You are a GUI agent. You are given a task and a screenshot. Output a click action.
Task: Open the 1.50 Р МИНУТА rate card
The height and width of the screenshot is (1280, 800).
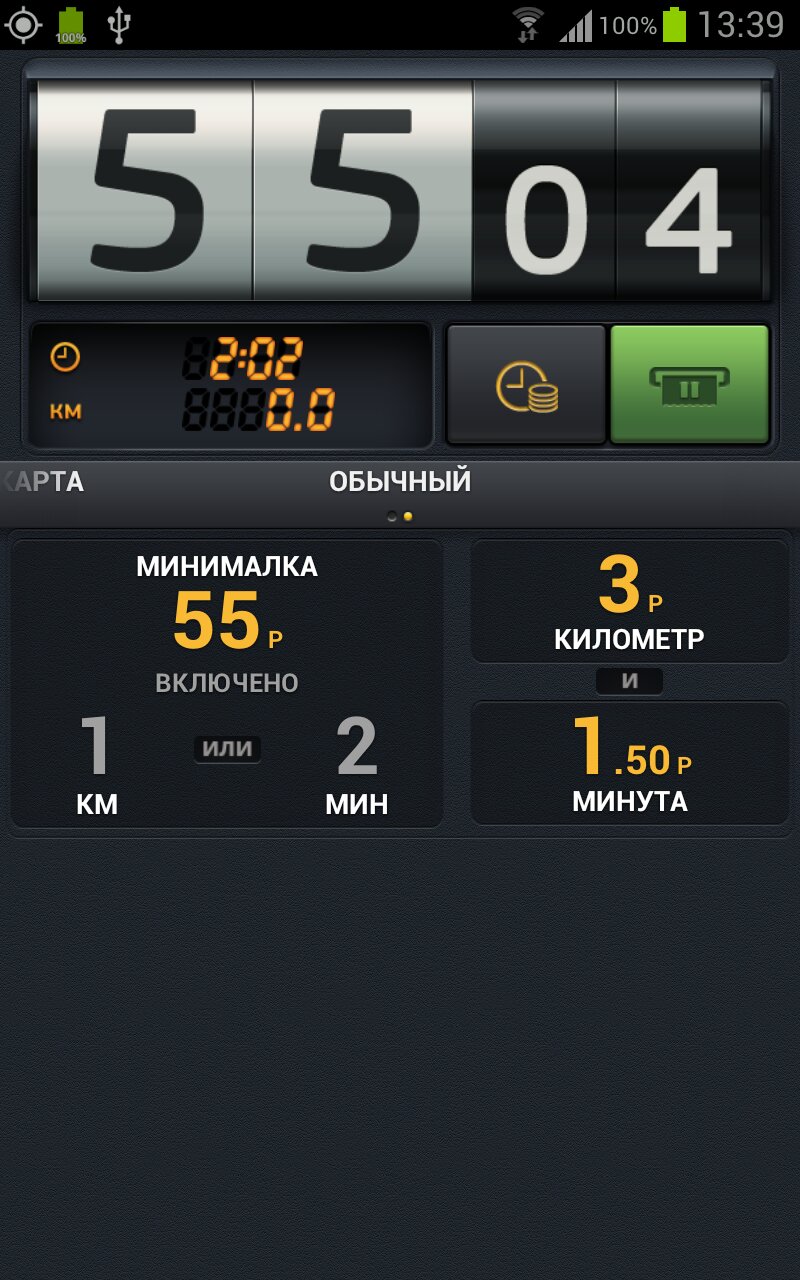coord(629,763)
